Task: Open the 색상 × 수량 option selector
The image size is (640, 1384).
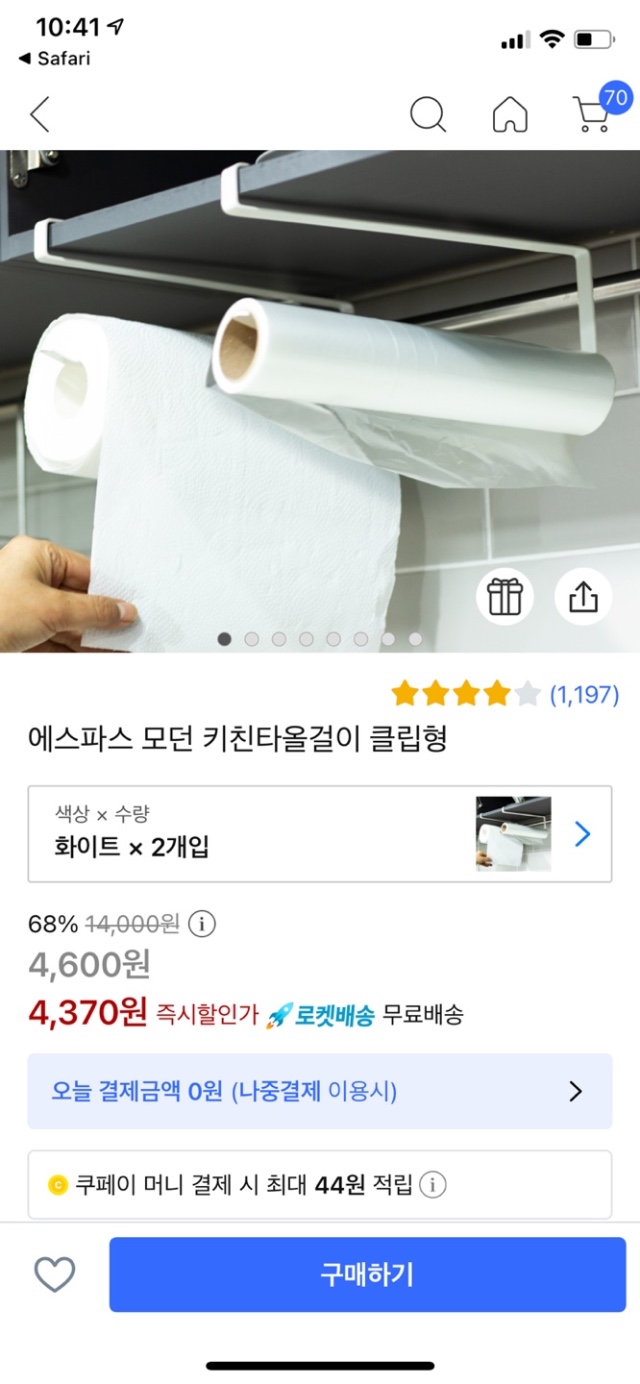Action: (320, 834)
